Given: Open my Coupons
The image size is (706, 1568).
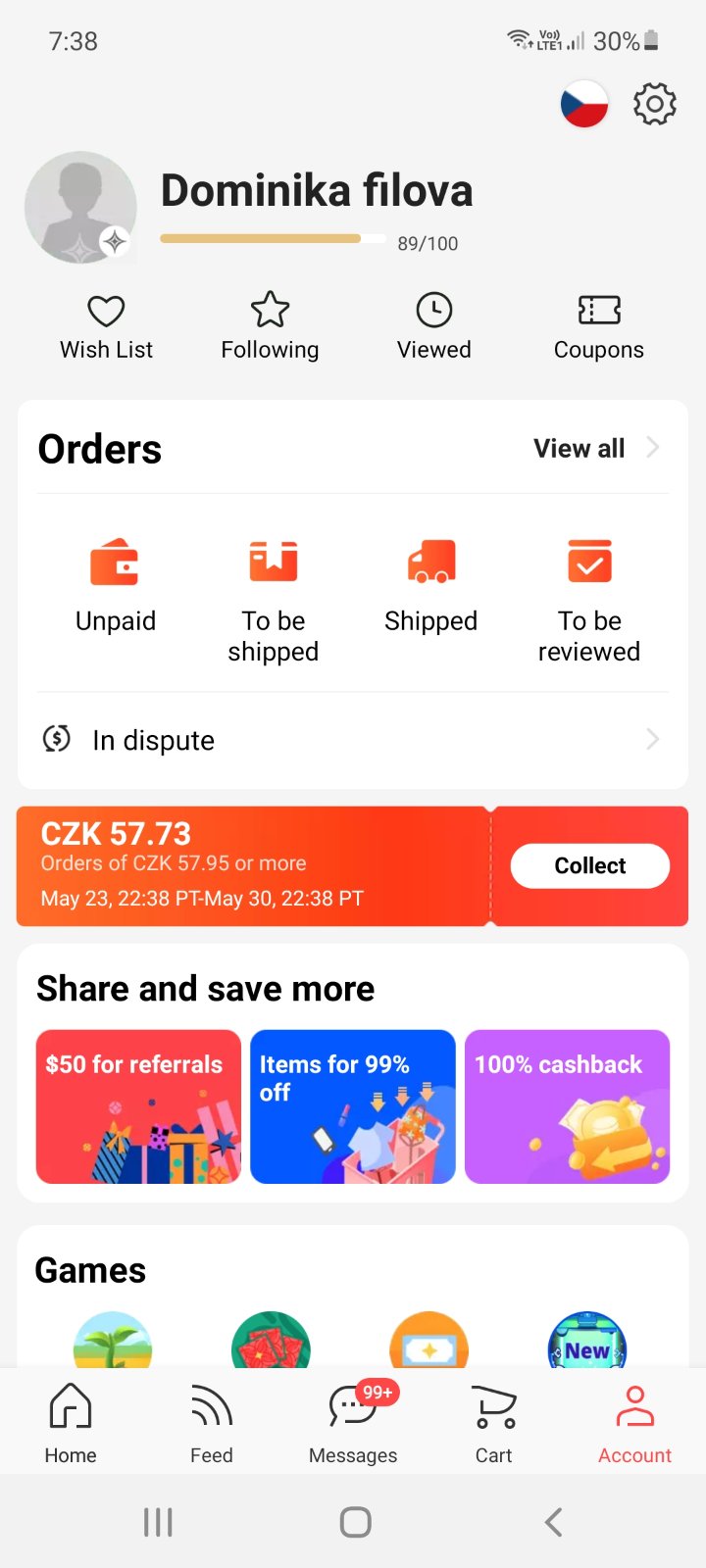Looking at the screenshot, I should pyautogui.click(x=598, y=327).
